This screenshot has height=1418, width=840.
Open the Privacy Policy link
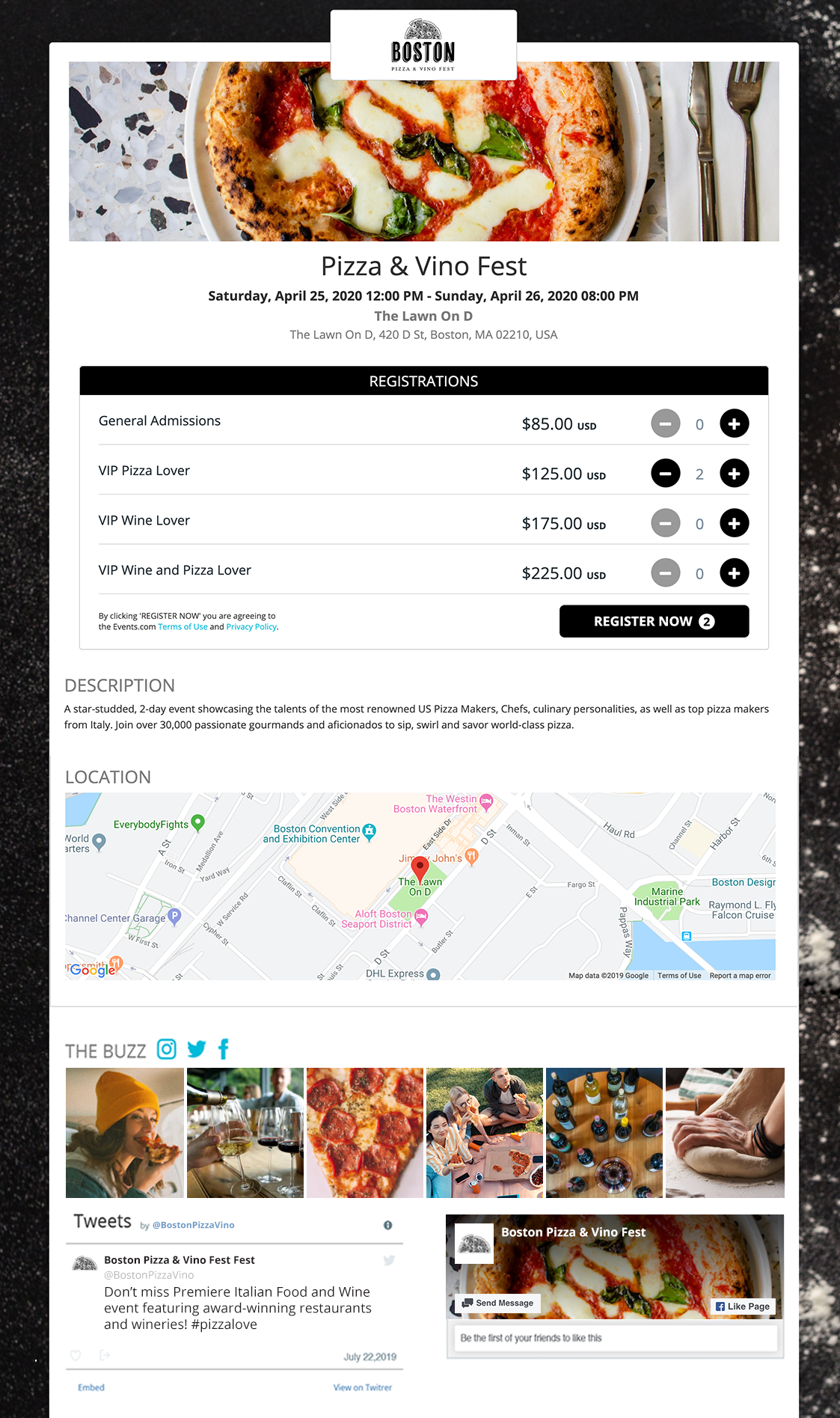point(251,627)
